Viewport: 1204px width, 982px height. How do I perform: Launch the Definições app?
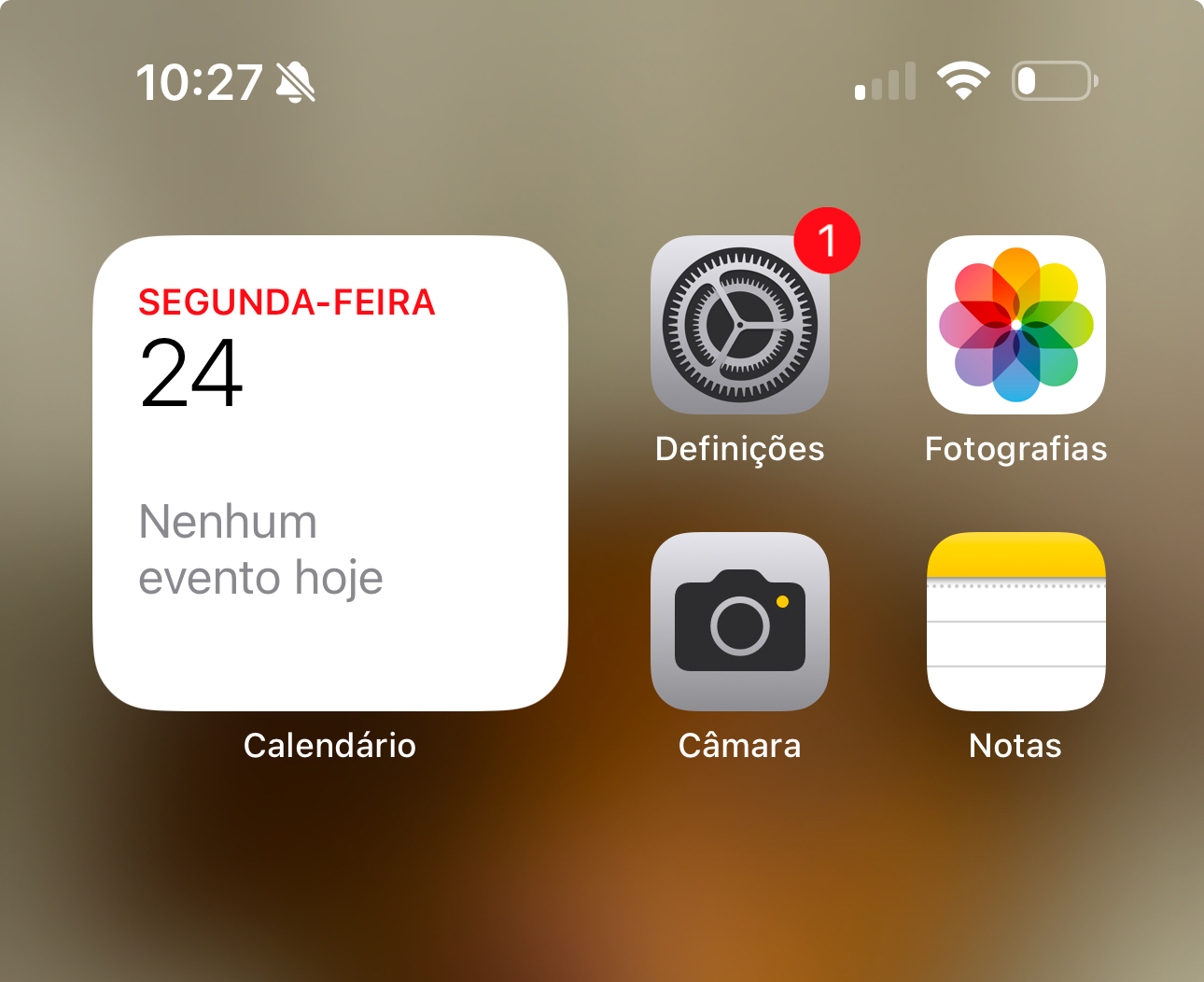[739, 325]
